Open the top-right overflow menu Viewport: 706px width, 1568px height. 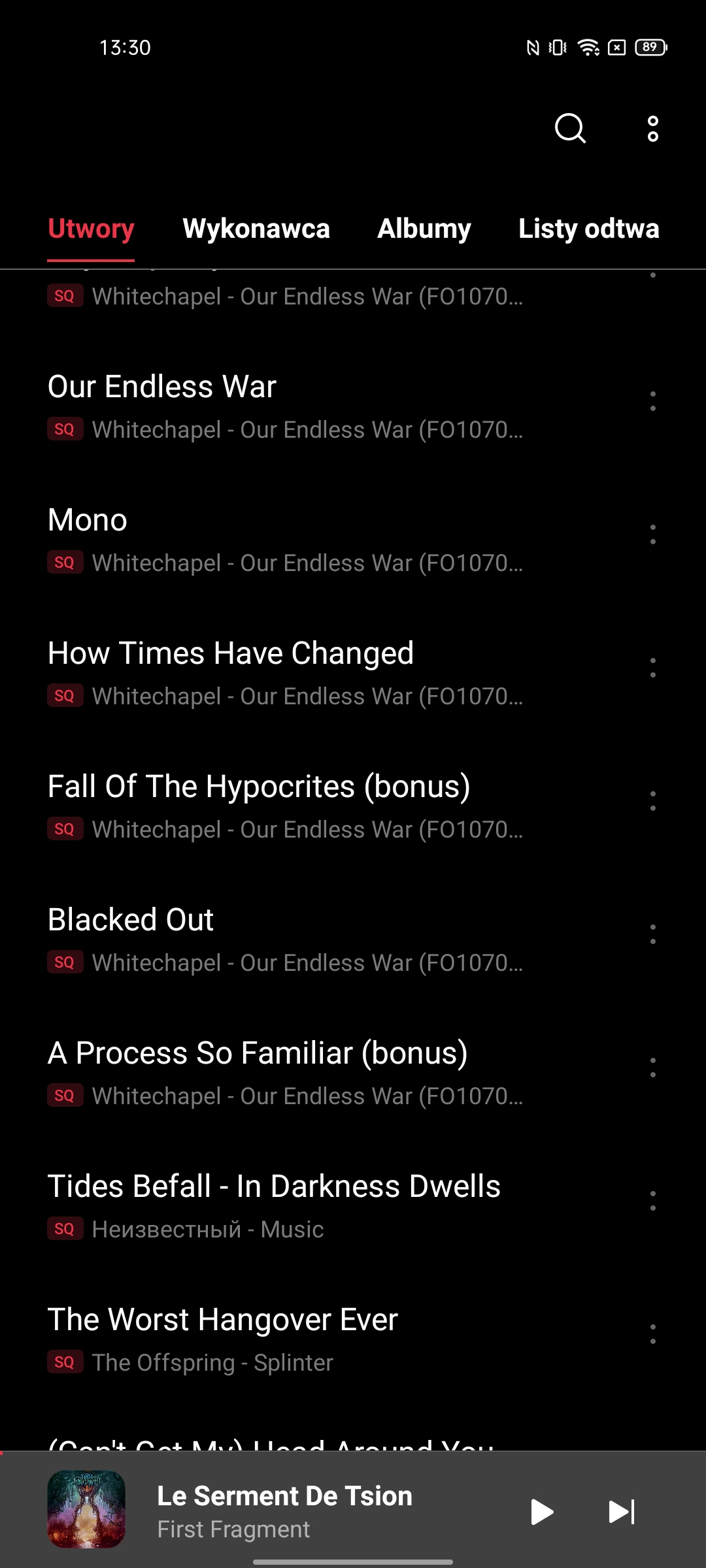tap(652, 129)
